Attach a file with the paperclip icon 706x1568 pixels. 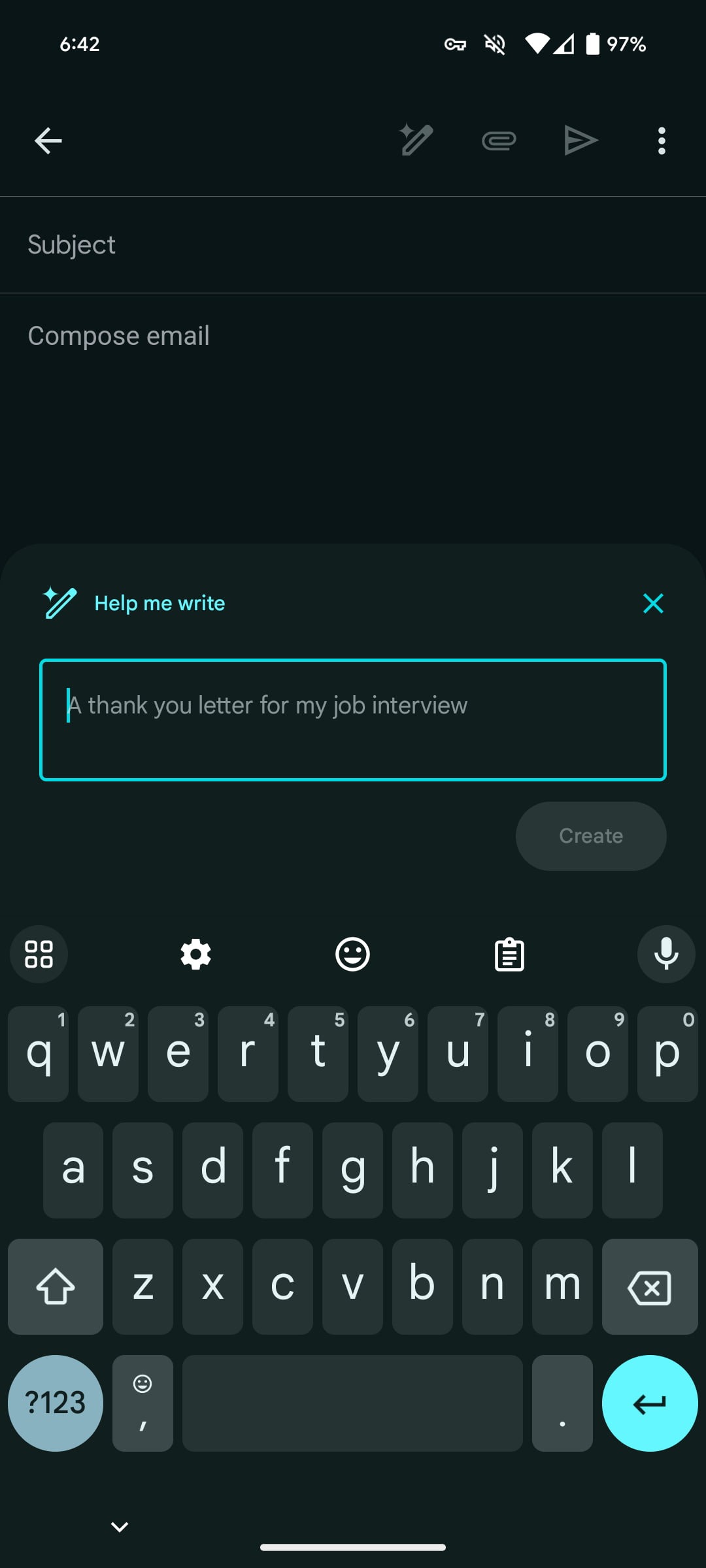pos(499,140)
